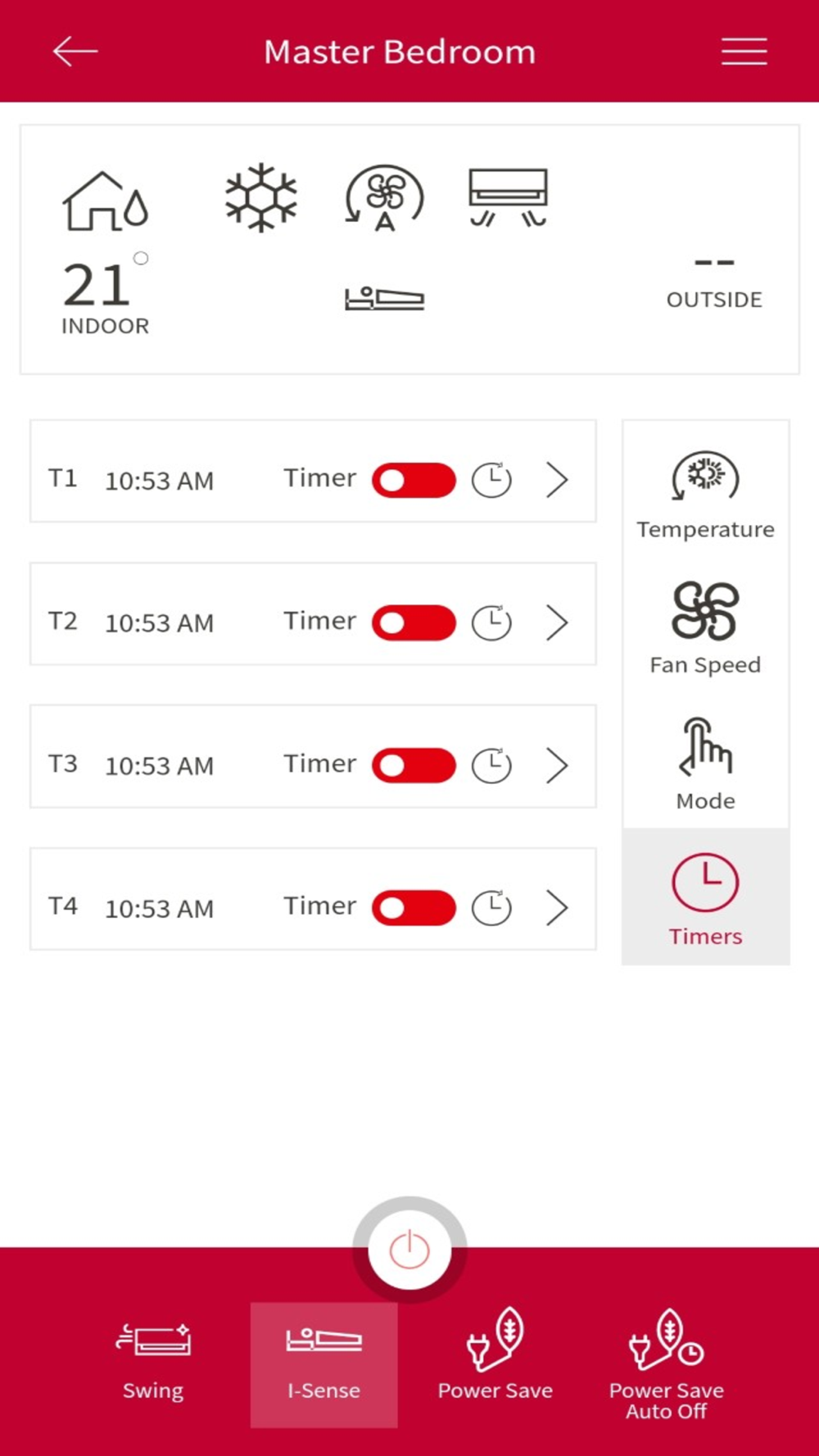This screenshot has height=1456, width=819.
Task: Tap the power button
Action: 409,1250
